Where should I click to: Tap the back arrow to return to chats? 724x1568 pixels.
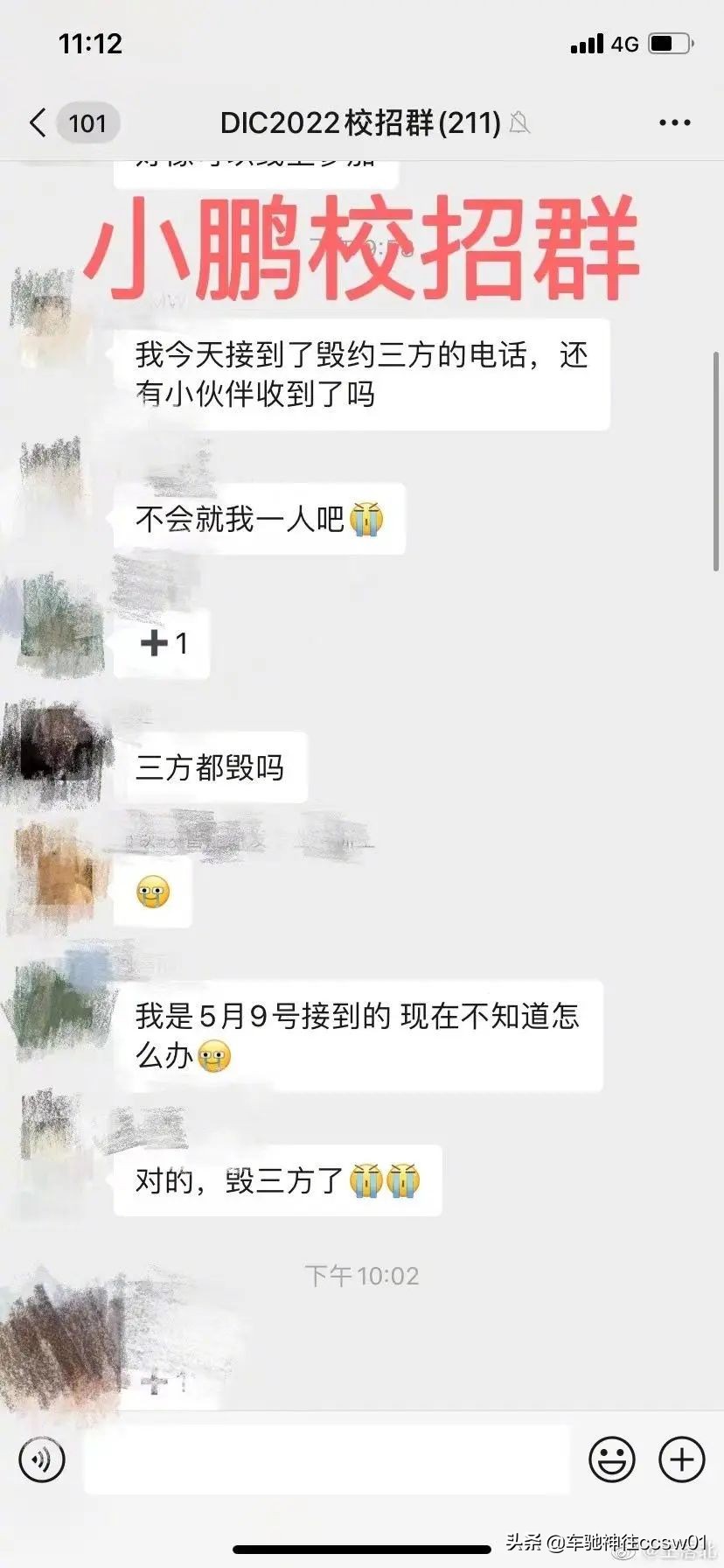[x=37, y=122]
